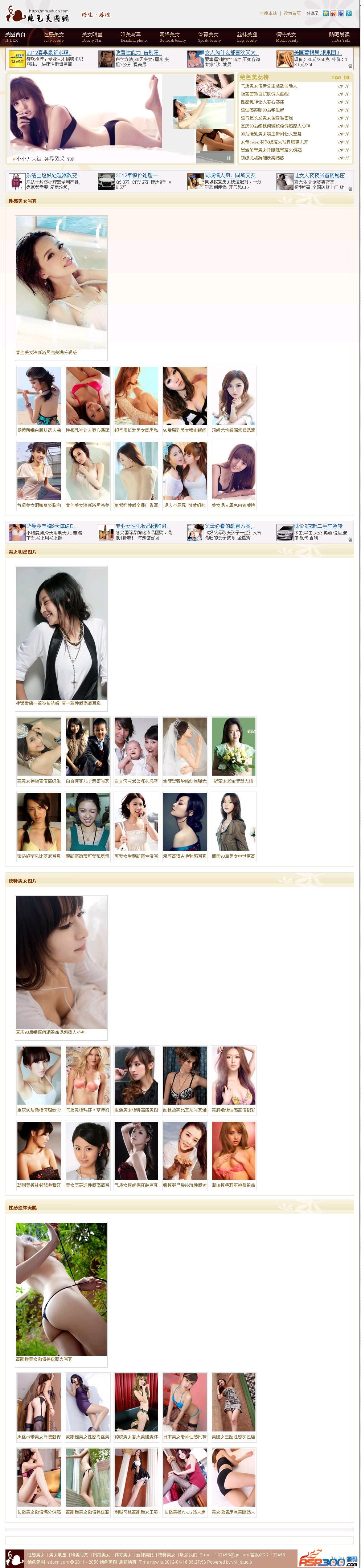The height and width of the screenshot is (1568, 361).
Task: Open the ad link 低价9成新二手车急转
Action: 319,526
